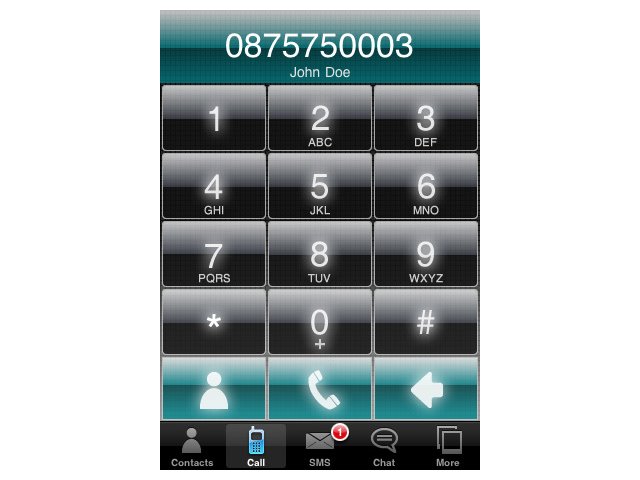Screen dimensions: 640x480
Task: Enter digit 0 on the dial pad
Action: click(x=320, y=323)
